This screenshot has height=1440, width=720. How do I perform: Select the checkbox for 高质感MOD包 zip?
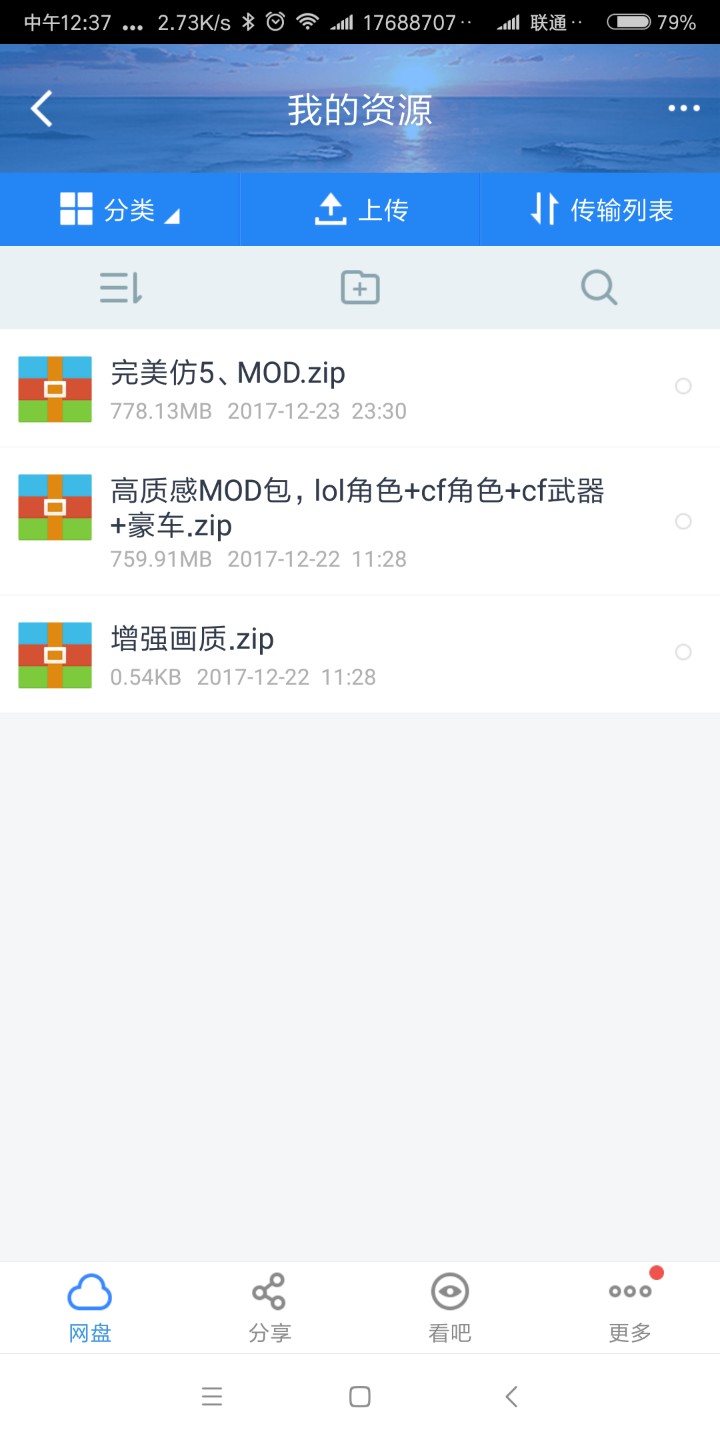[x=683, y=521]
